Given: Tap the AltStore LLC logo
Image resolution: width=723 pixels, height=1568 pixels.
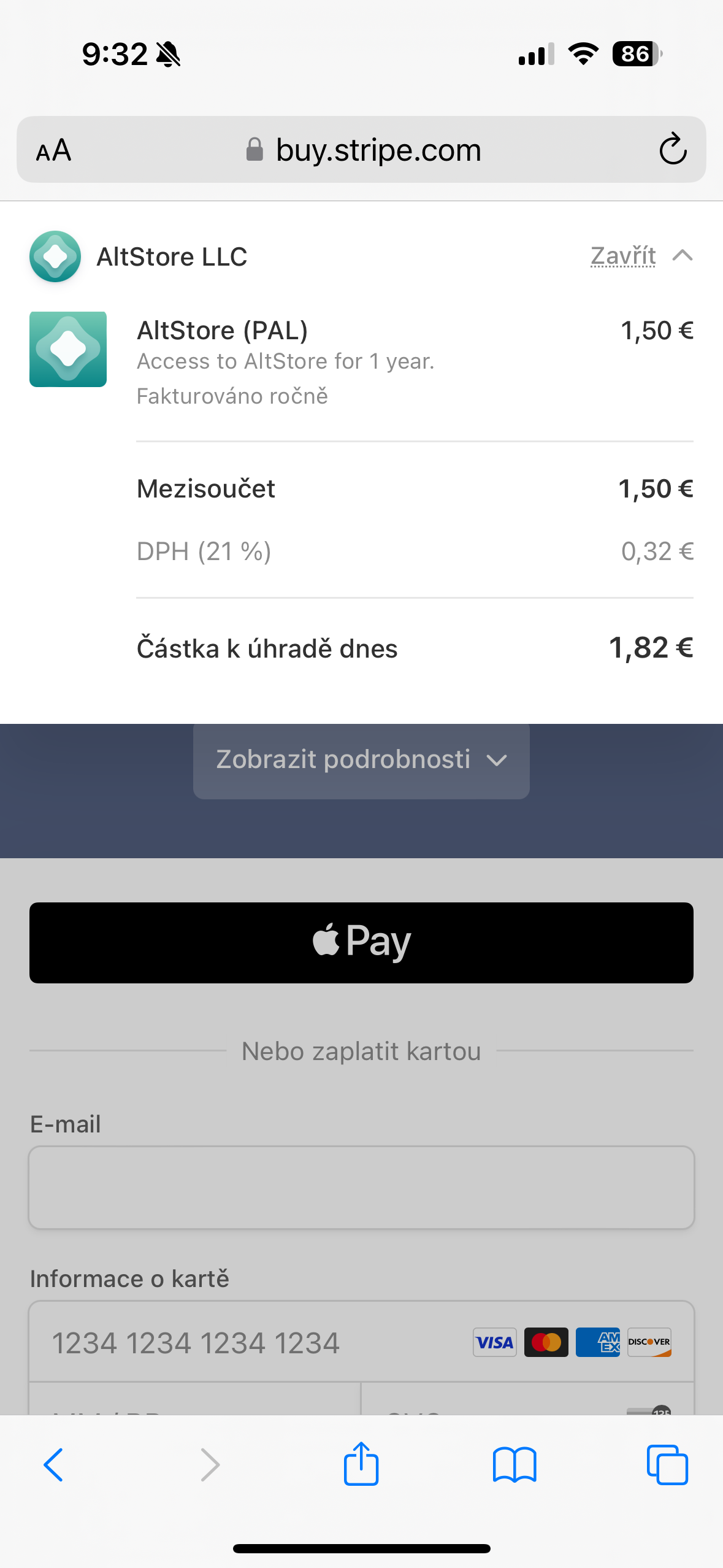Looking at the screenshot, I should coord(55,256).
